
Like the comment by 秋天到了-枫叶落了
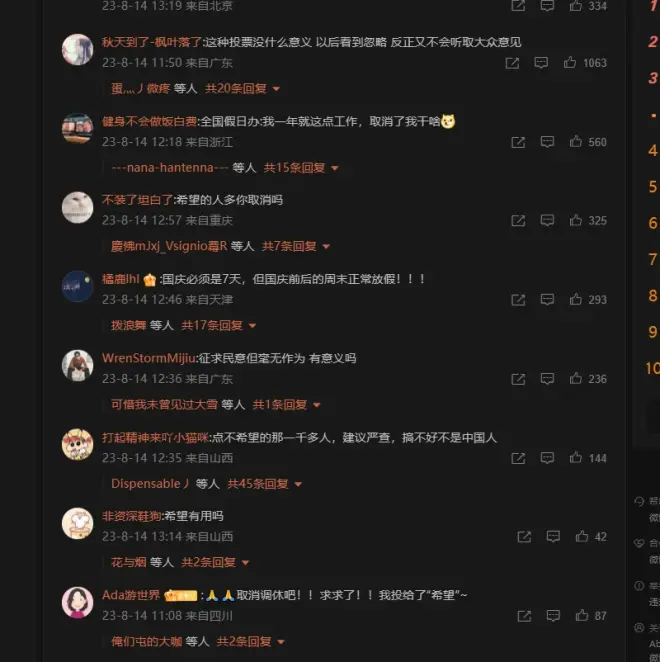[570, 63]
